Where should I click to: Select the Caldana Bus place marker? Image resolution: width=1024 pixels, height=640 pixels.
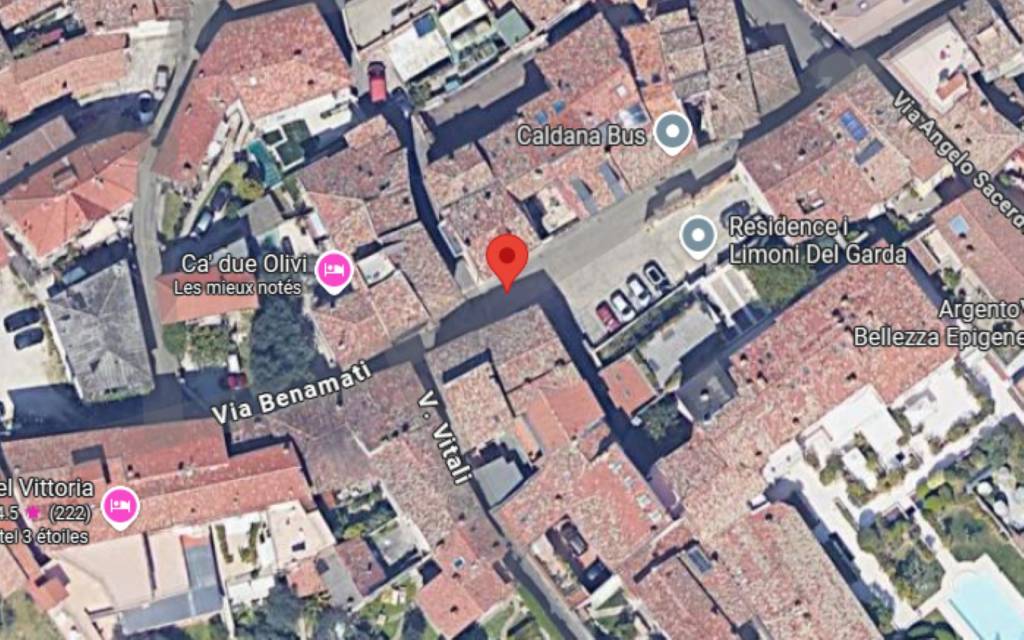(672, 132)
